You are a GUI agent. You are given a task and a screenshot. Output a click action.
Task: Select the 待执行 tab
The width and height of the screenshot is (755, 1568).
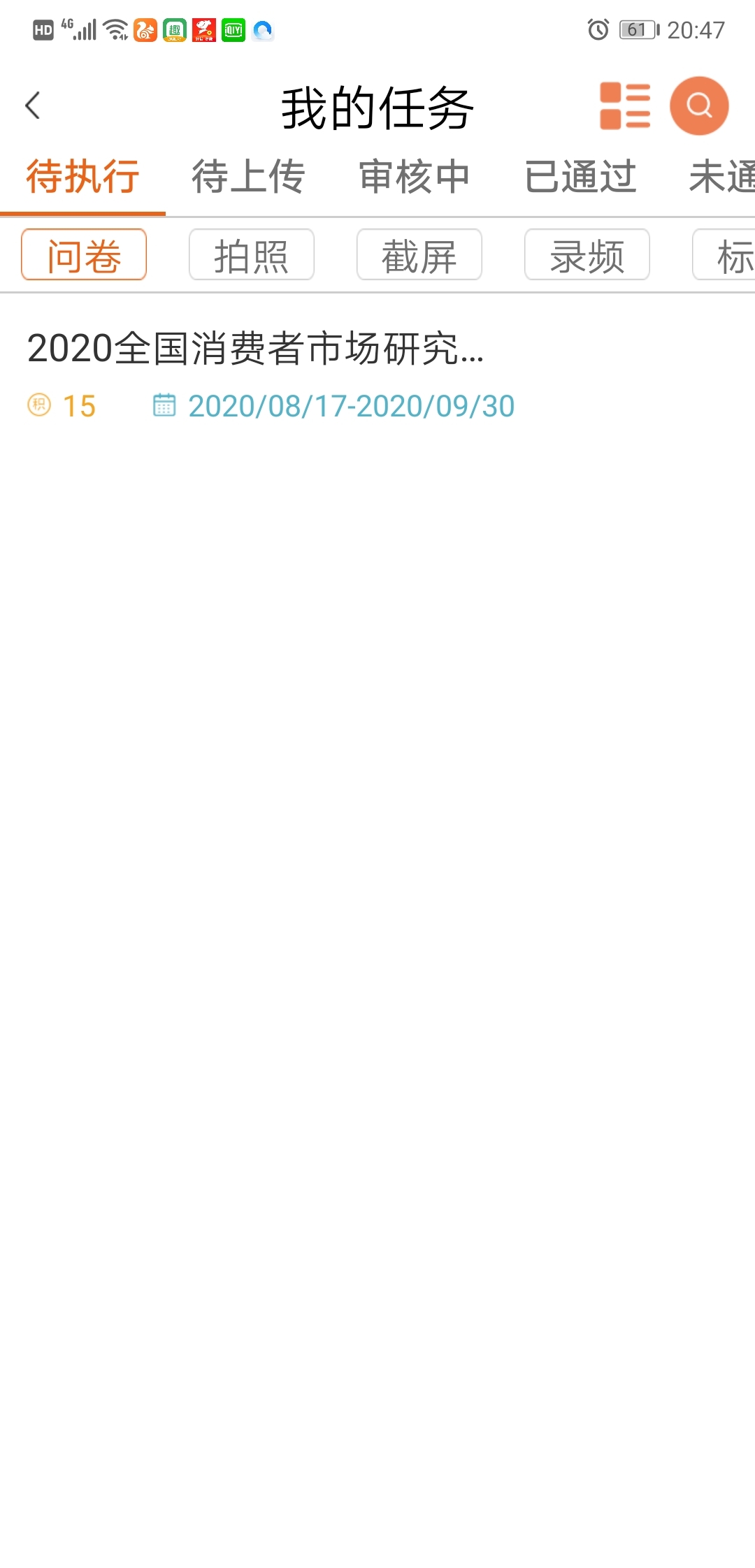tap(82, 176)
